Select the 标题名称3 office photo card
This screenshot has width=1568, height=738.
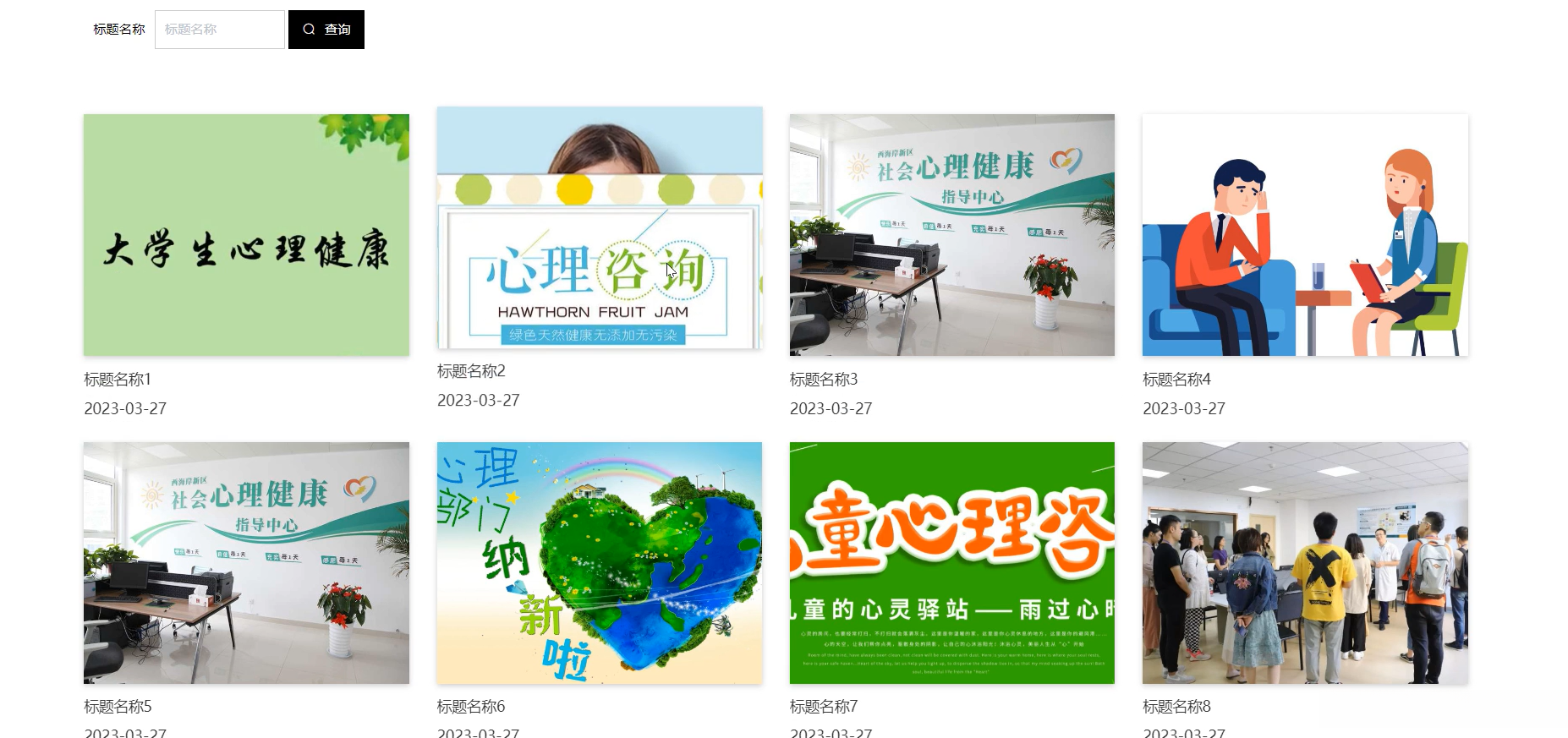951,235
